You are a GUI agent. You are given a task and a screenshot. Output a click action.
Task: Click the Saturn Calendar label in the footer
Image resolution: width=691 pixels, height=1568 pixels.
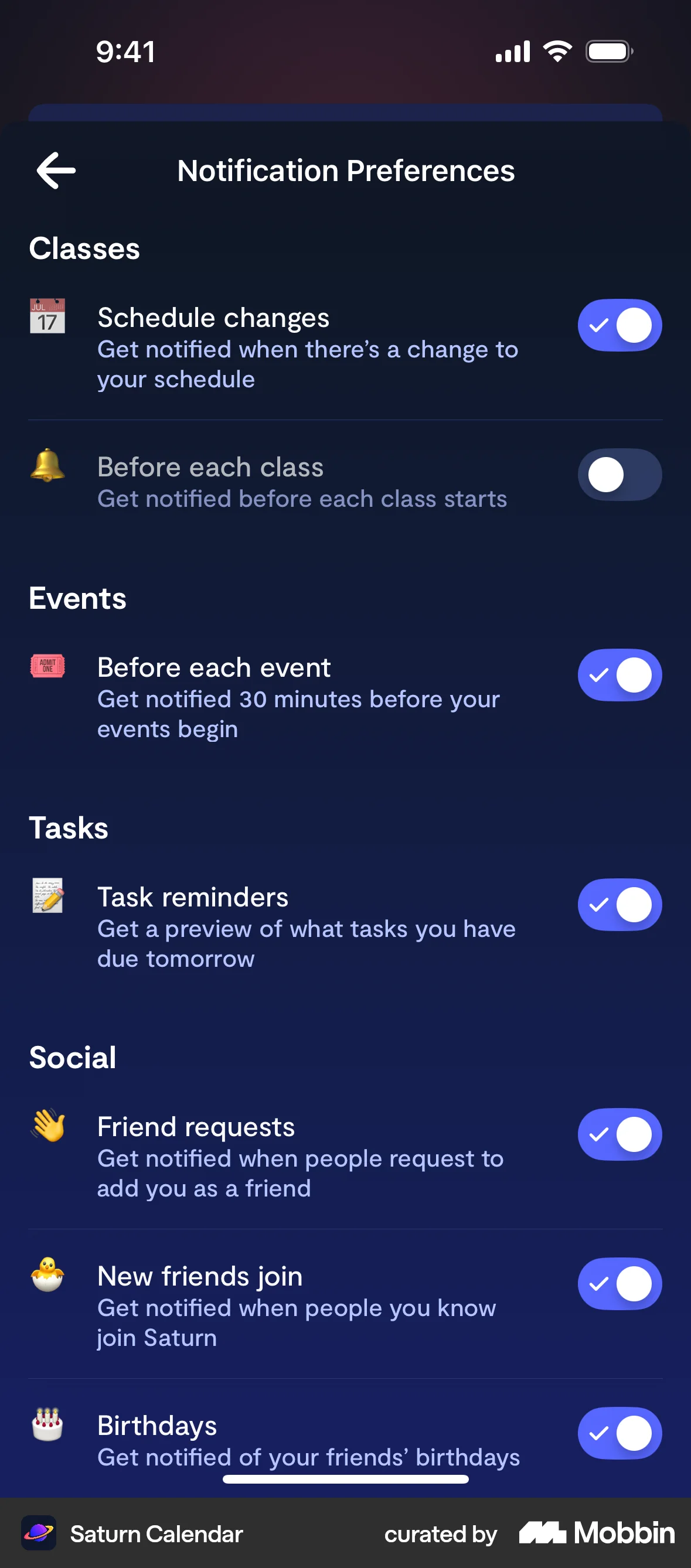tap(156, 1533)
